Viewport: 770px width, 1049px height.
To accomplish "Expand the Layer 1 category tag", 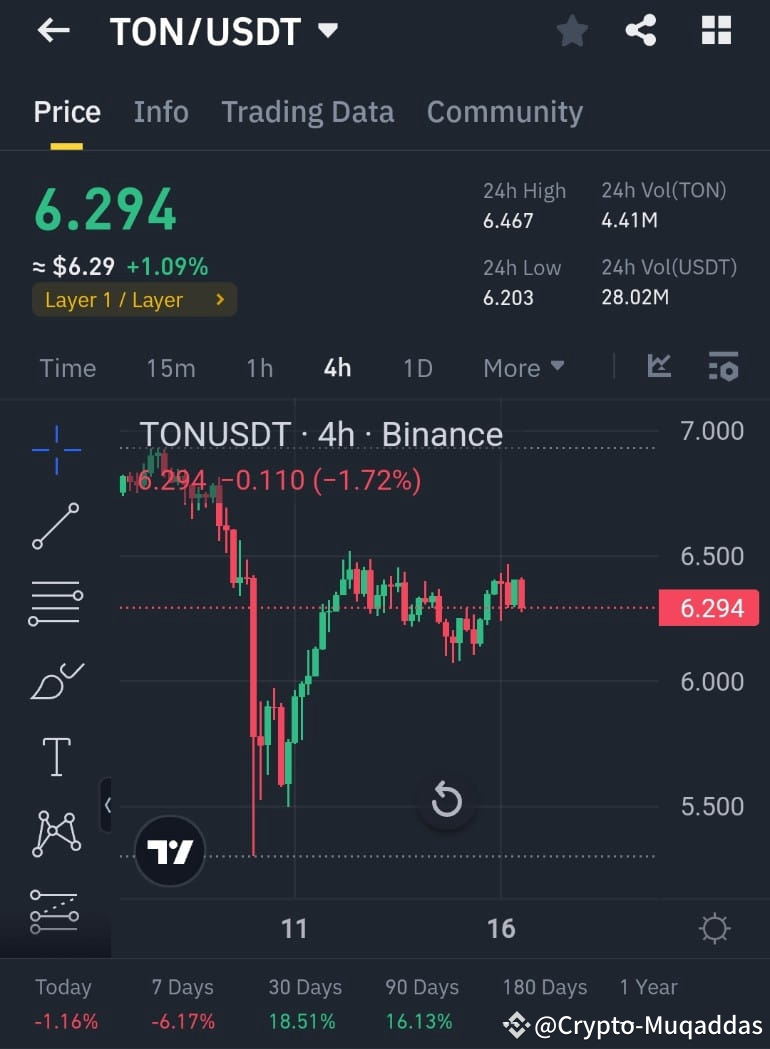I will tap(222, 299).
